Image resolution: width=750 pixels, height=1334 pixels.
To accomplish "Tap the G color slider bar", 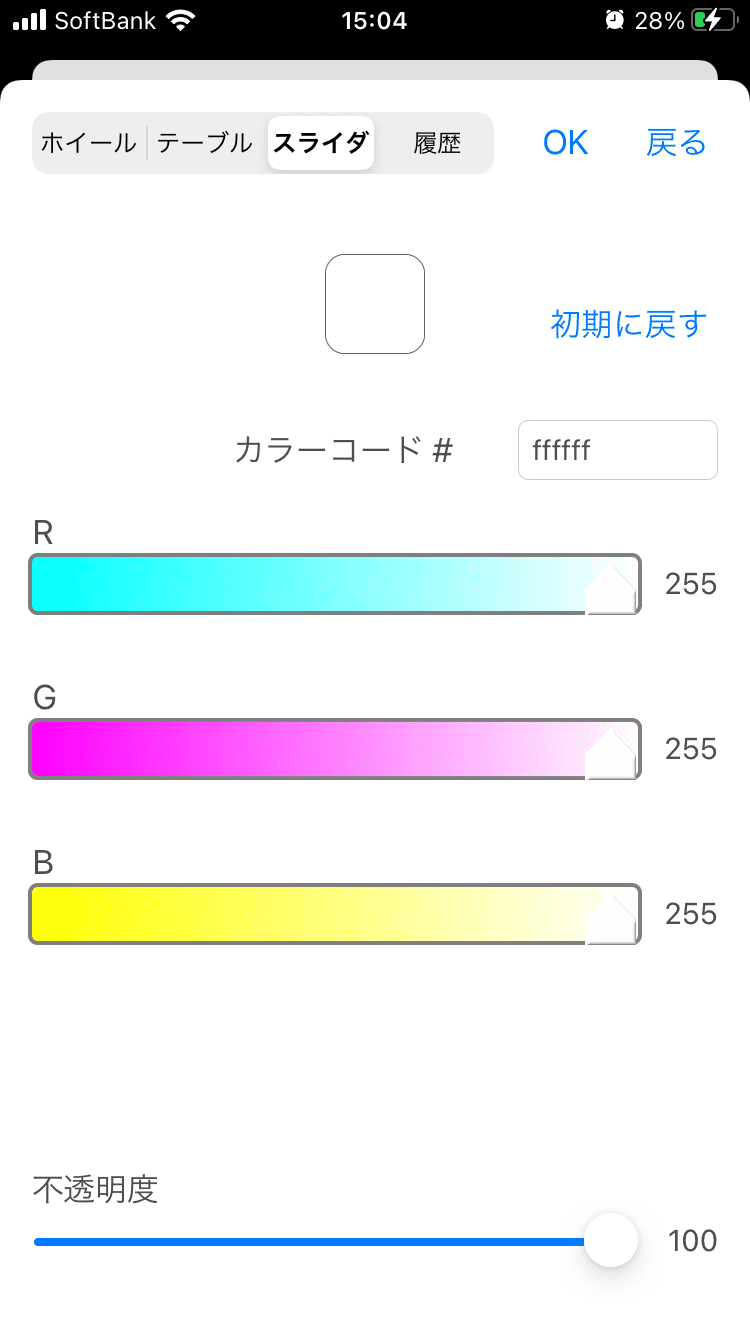I will click(x=335, y=749).
